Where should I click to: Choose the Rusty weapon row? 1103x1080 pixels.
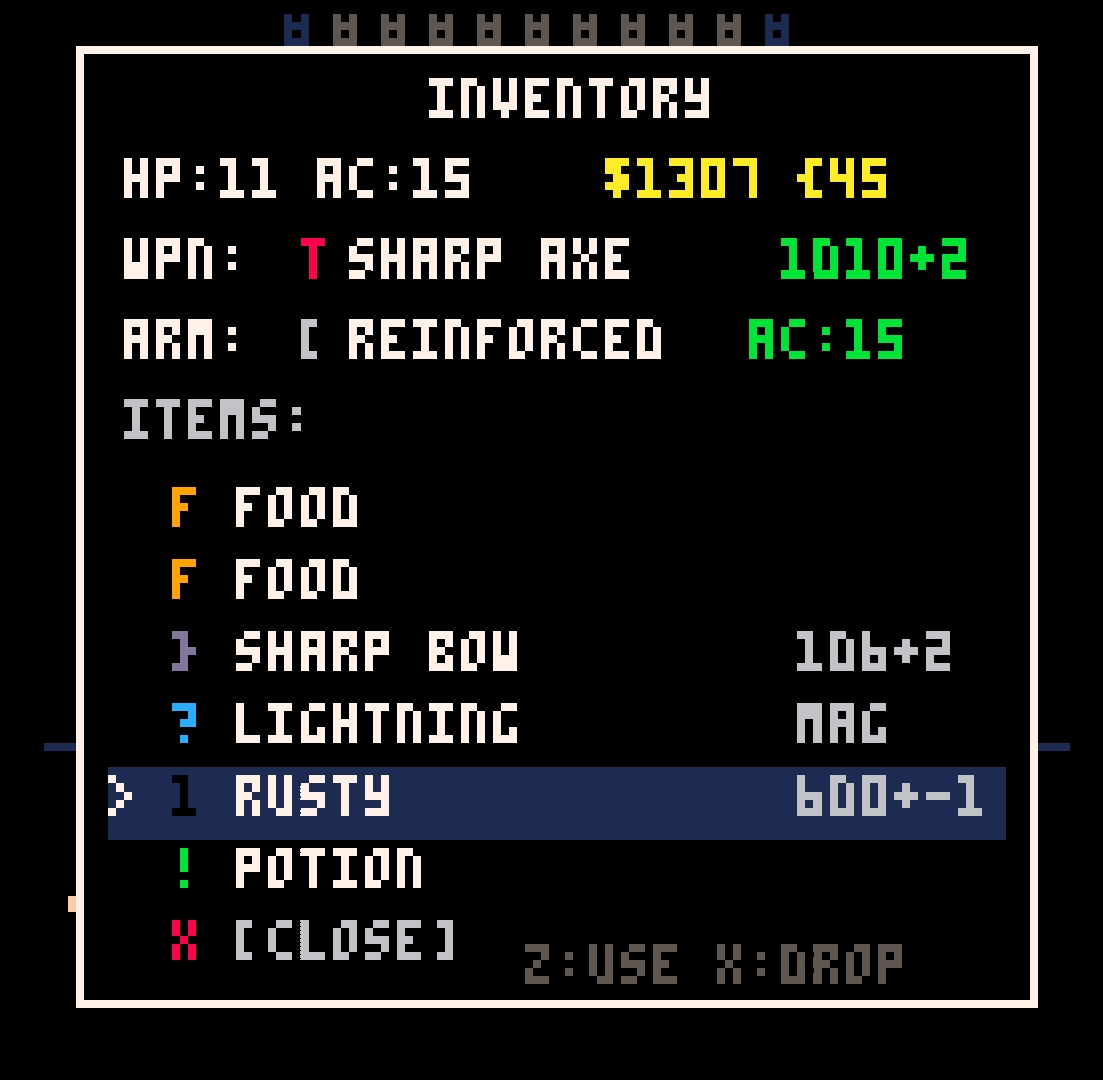pos(312,797)
